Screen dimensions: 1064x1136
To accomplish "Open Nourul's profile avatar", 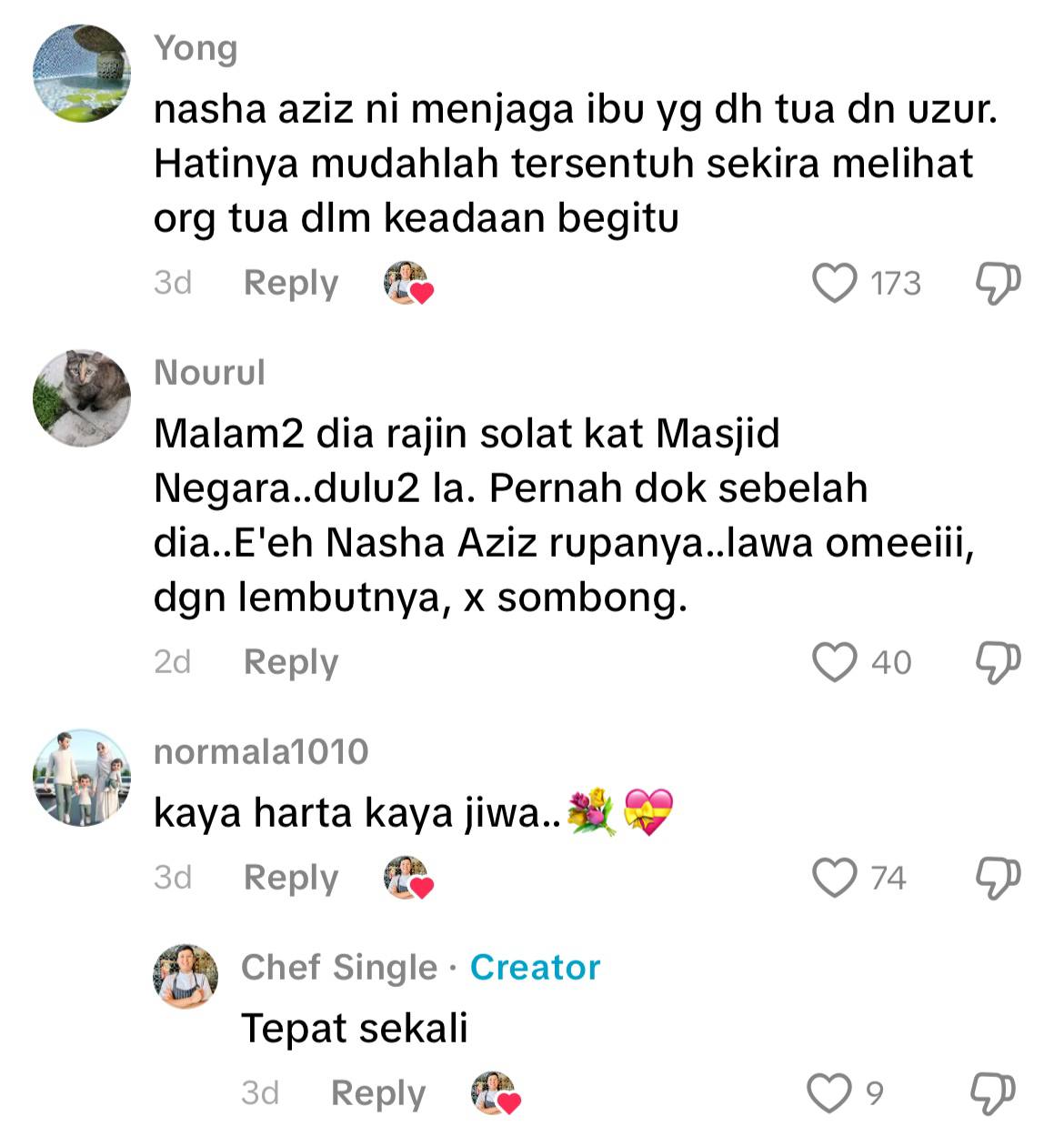I will point(82,398).
